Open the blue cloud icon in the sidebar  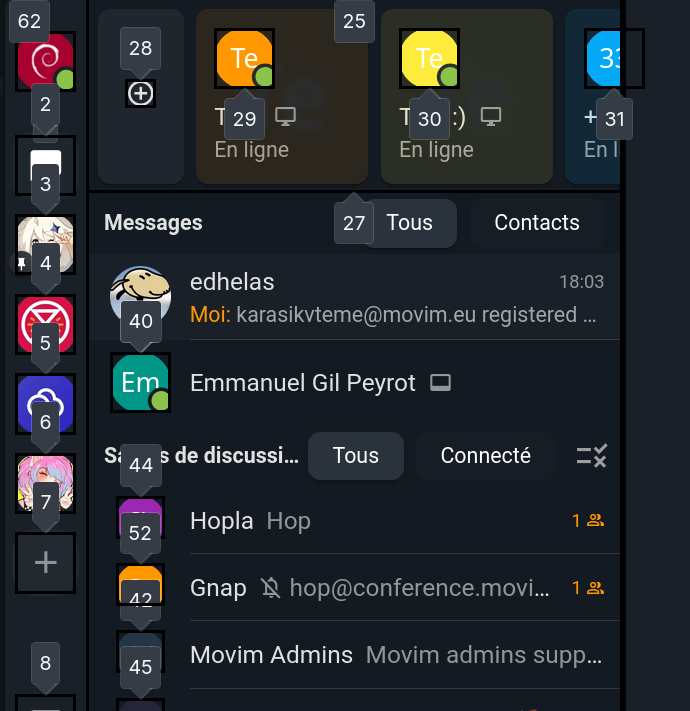click(46, 403)
